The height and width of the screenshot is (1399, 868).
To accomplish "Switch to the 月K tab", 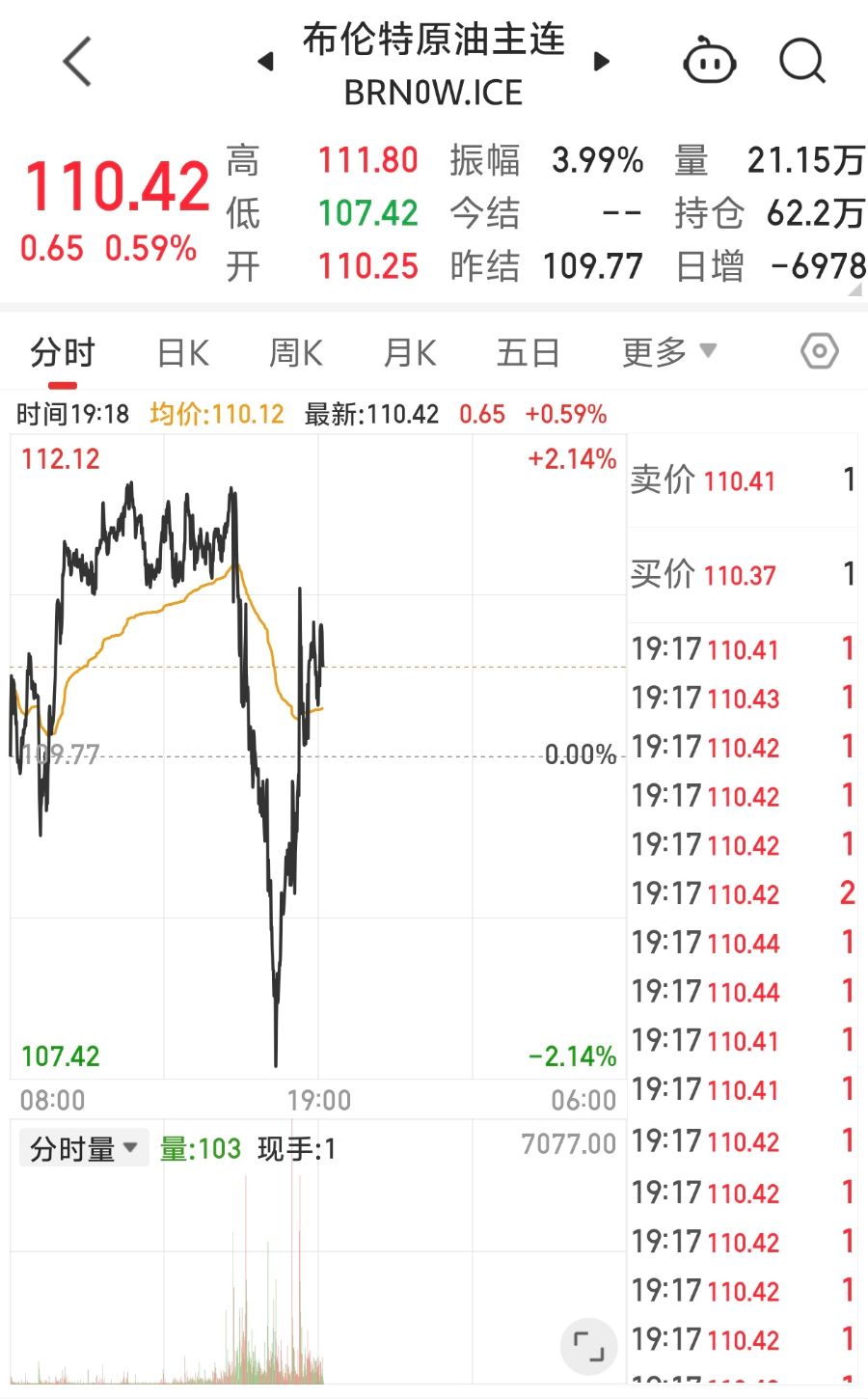I will click(x=410, y=353).
